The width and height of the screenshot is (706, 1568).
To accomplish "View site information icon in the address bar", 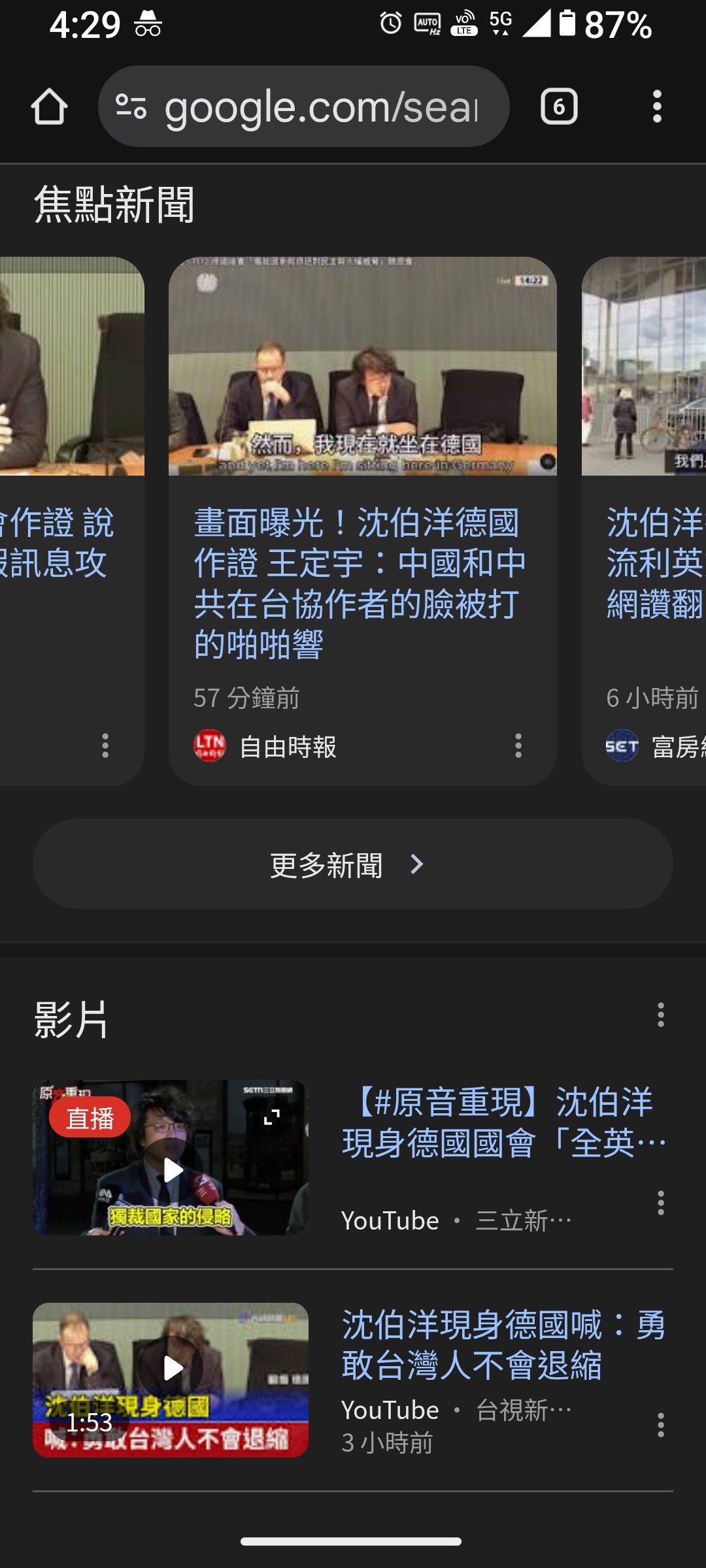I will pos(131,106).
